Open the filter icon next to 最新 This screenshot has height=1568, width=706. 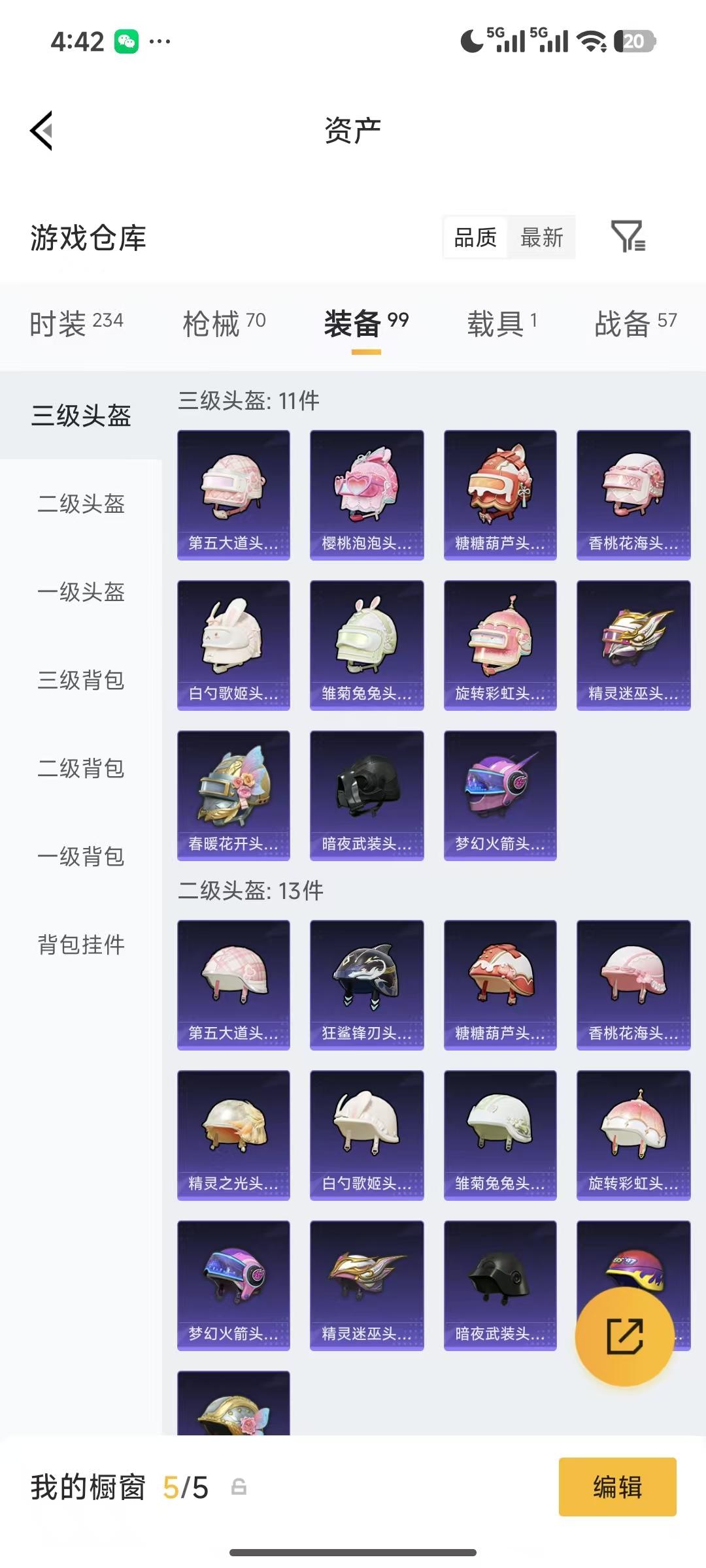(628, 237)
